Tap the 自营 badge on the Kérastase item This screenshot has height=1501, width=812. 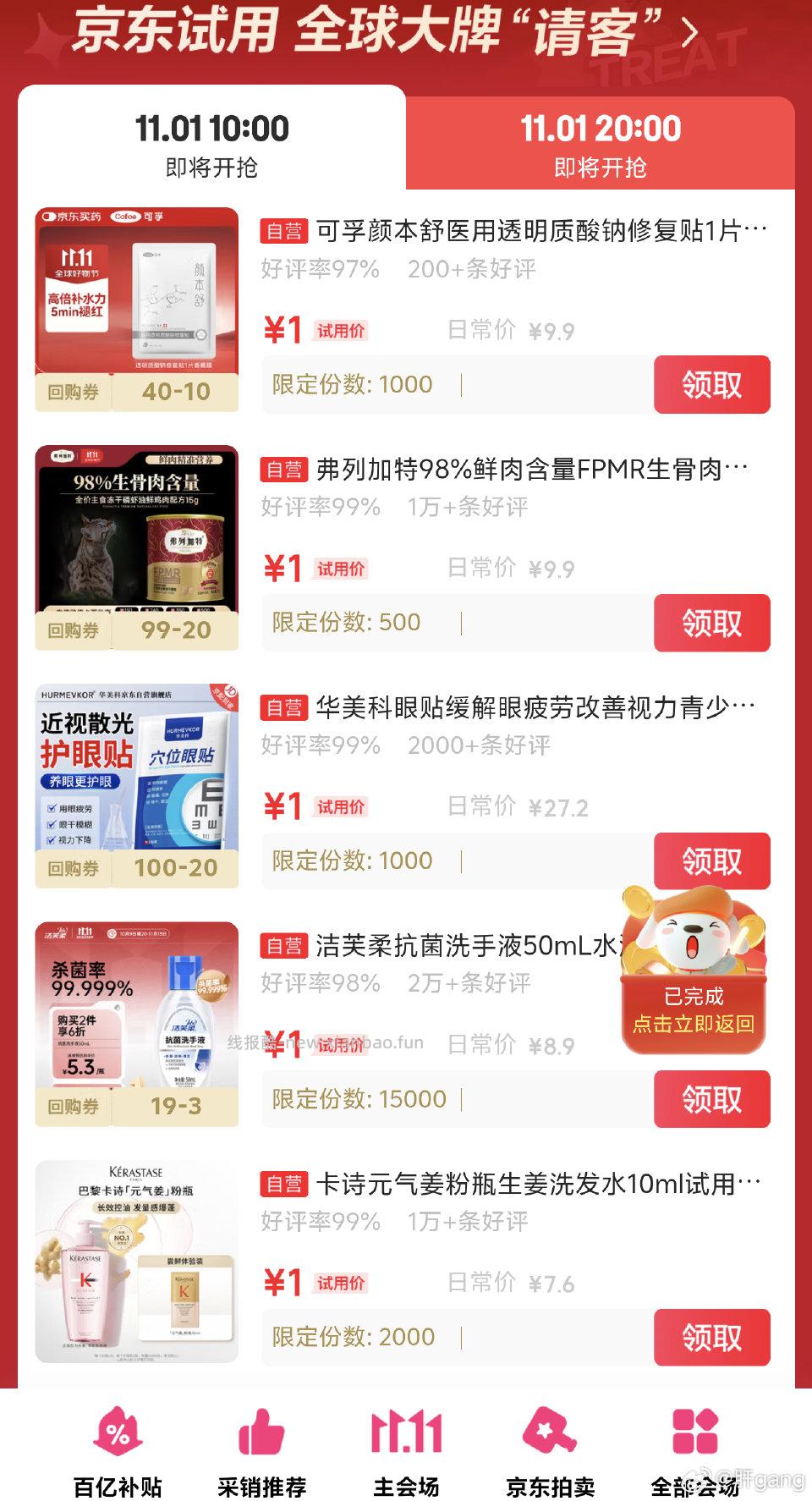tap(285, 1184)
